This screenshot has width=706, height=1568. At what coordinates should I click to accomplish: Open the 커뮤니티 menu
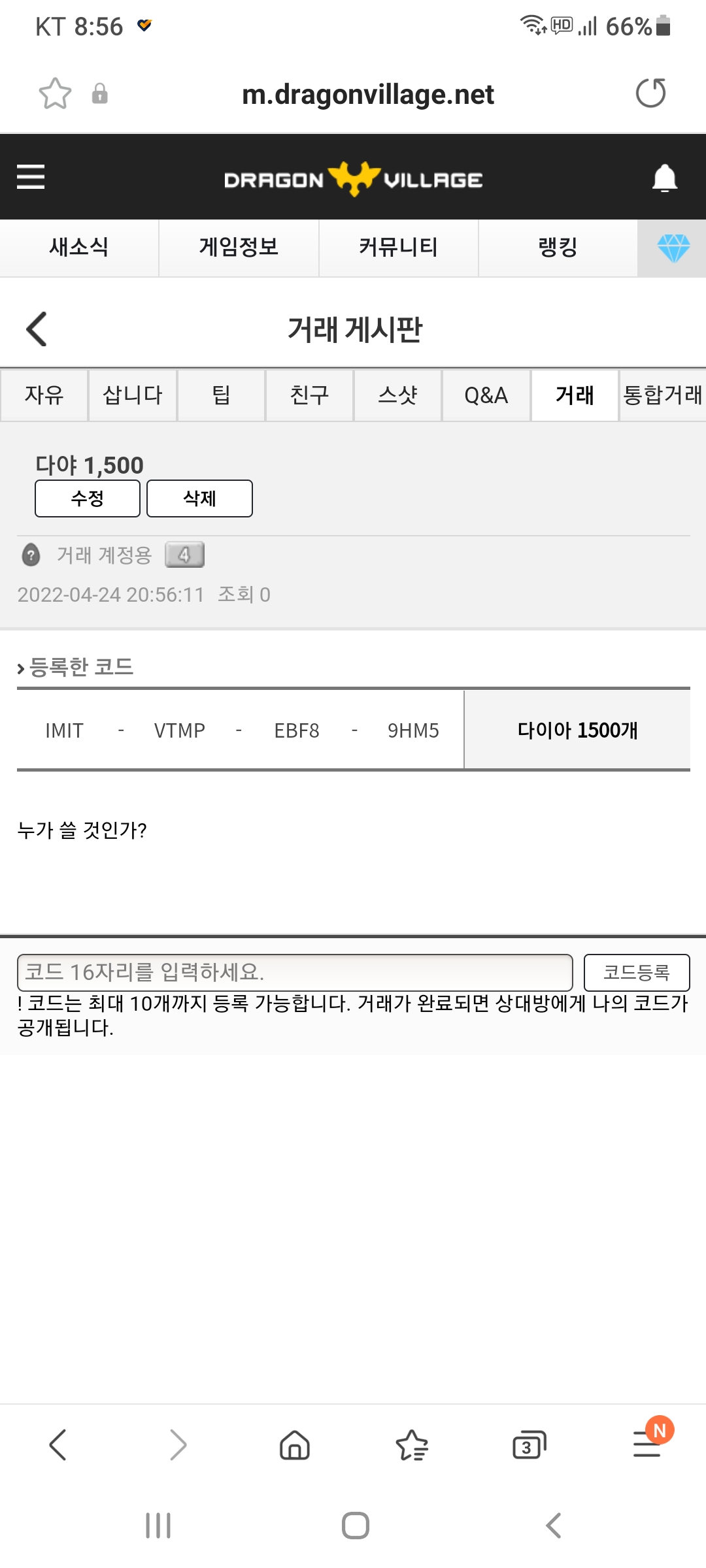point(398,248)
